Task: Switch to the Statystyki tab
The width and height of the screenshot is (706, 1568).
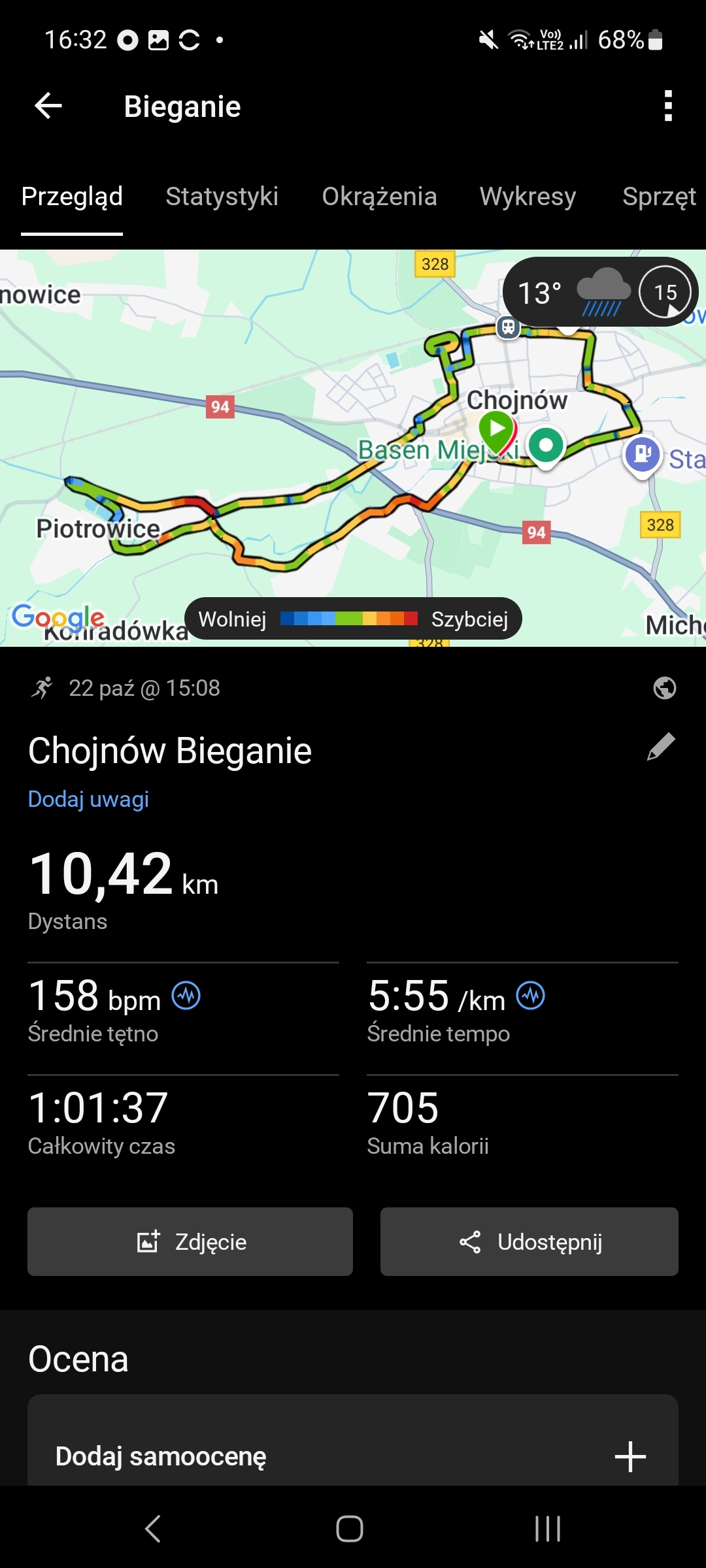Action: pos(222,197)
